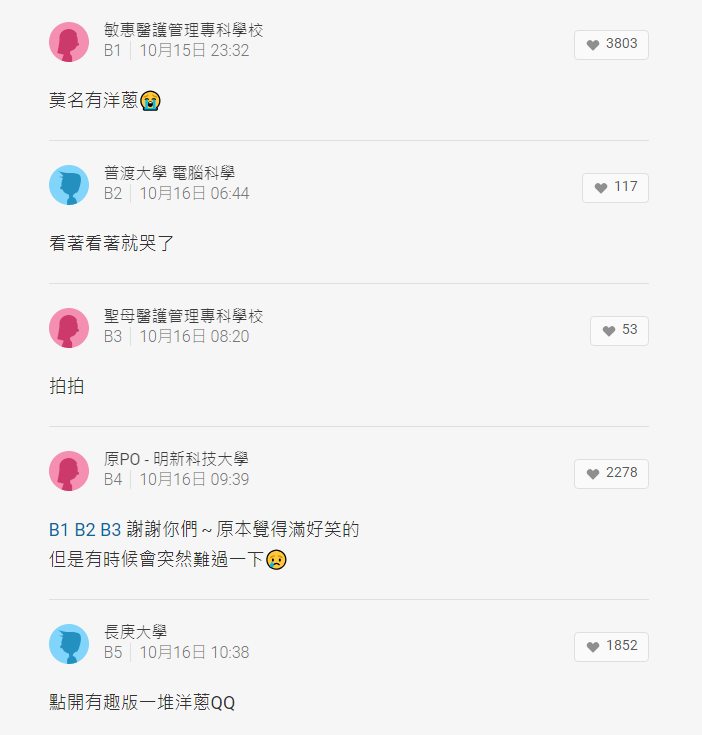Like original poster's B4 comment
Viewport: 702px width, 735px height.
[611, 473]
